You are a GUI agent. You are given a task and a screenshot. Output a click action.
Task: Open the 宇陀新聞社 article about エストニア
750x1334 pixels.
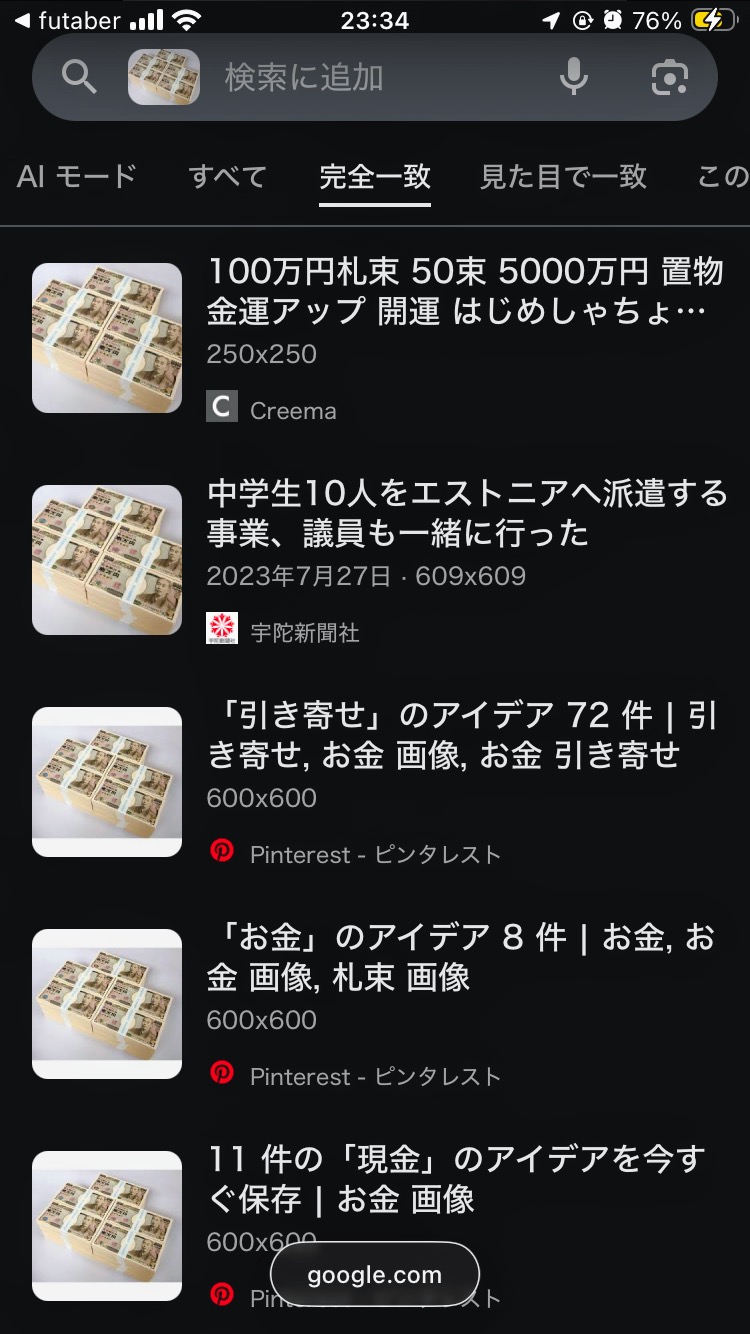tap(466, 514)
